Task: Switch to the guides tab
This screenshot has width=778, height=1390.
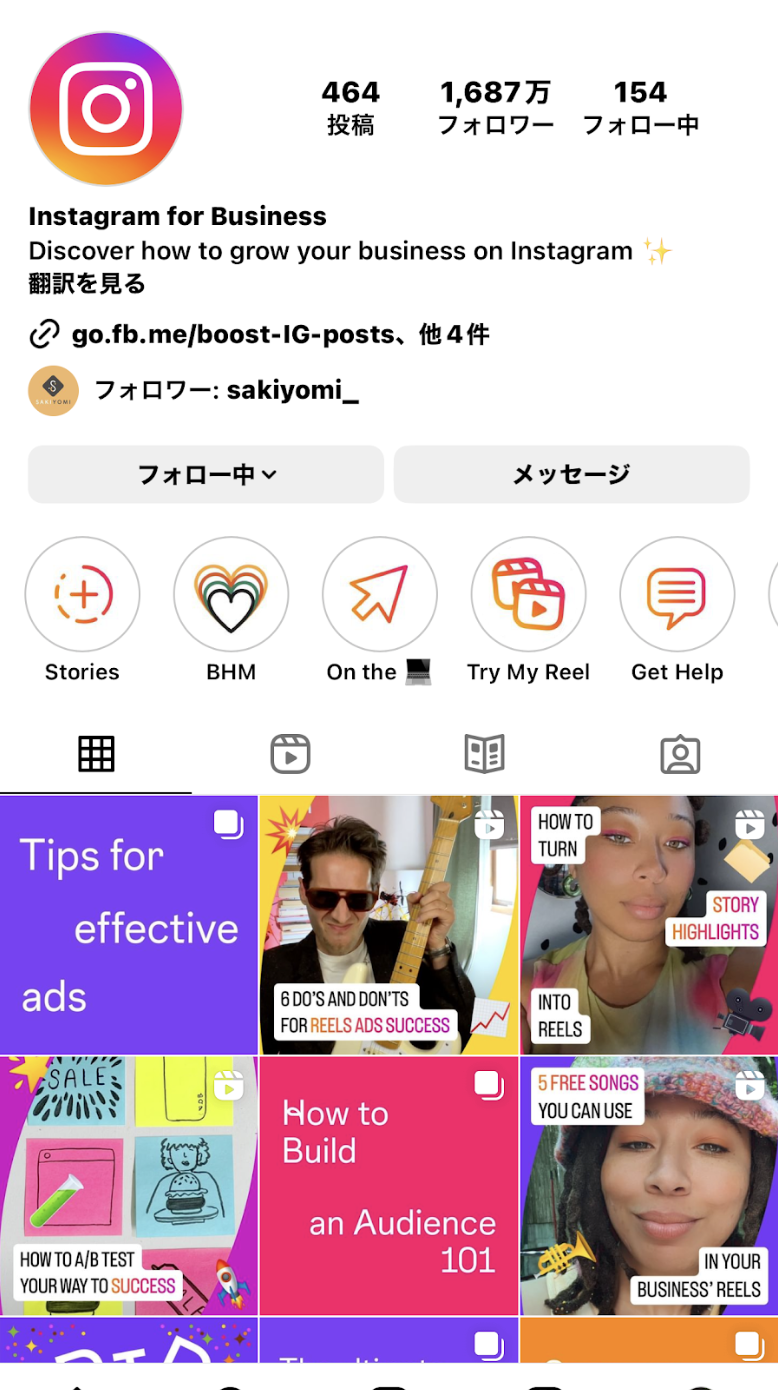Action: click(485, 754)
